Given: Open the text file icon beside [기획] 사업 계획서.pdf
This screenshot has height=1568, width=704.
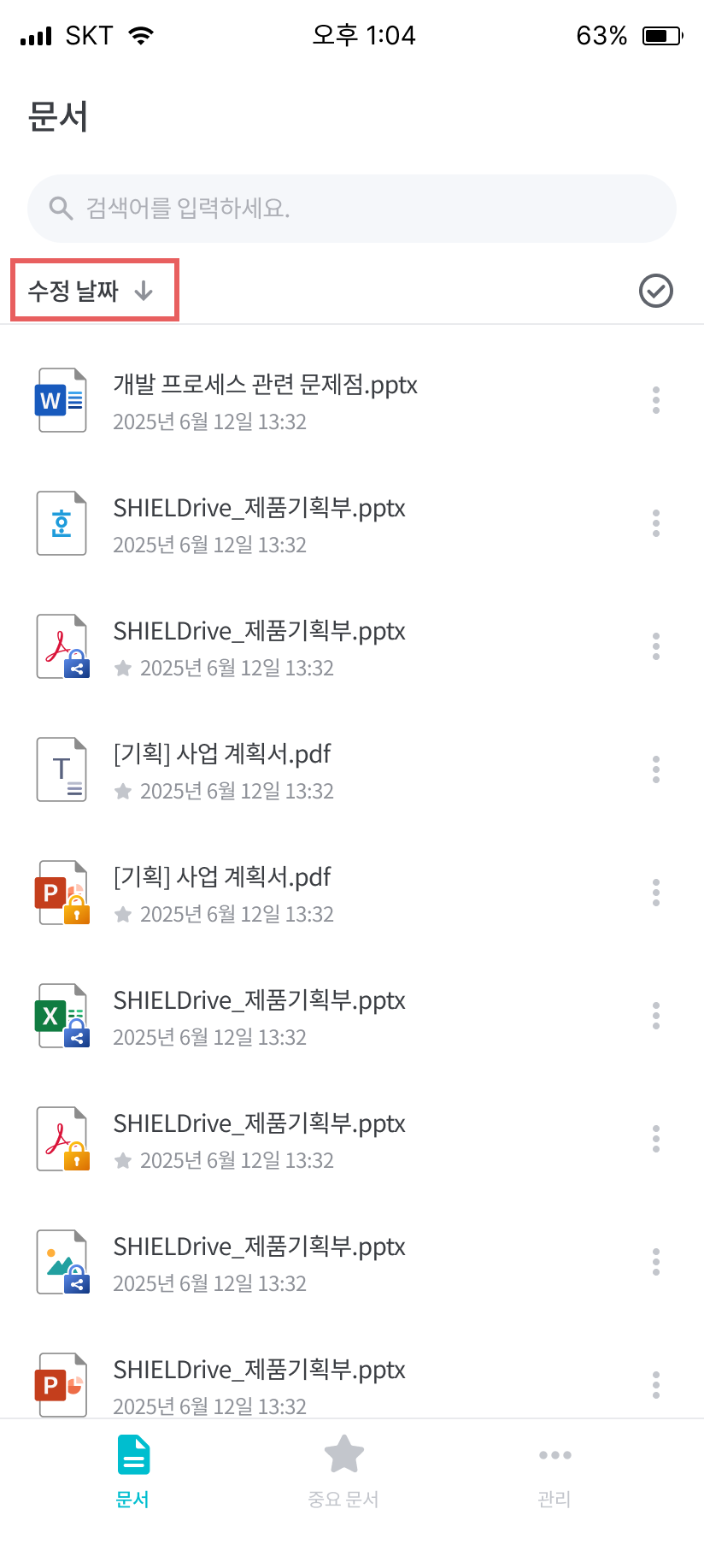Looking at the screenshot, I should tap(62, 769).
